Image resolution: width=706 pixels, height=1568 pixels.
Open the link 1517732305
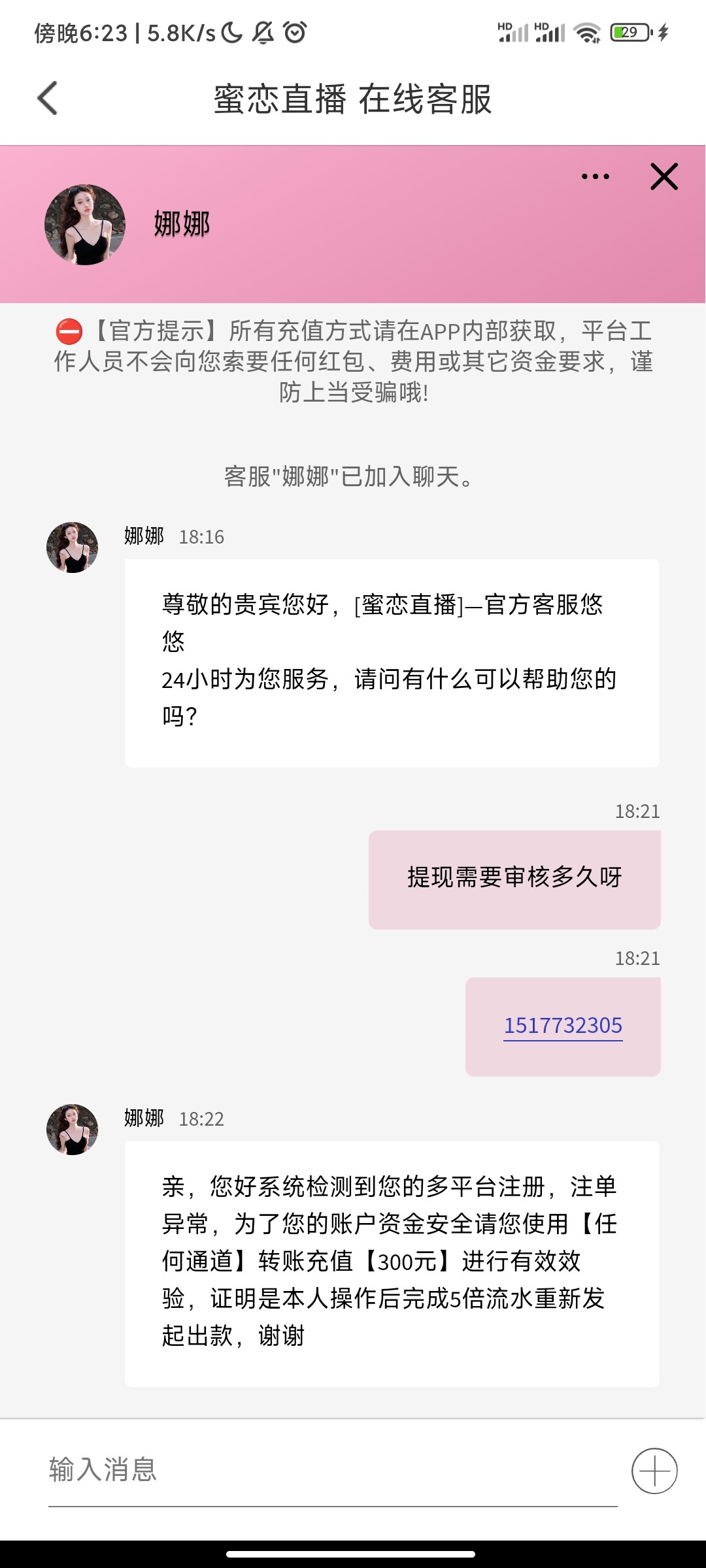pyautogui.click(x=563, y=1026)
